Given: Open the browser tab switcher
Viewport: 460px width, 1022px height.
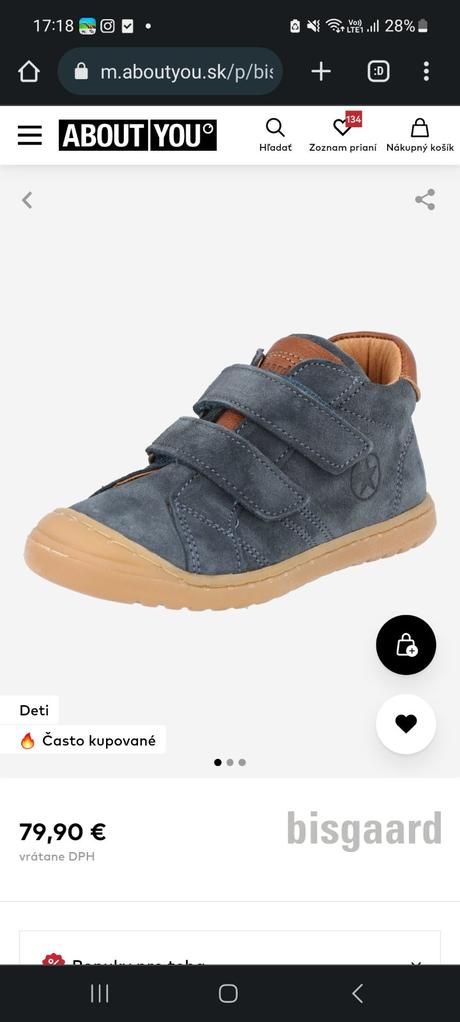Looking at the screenshot, I should (379, 71).
